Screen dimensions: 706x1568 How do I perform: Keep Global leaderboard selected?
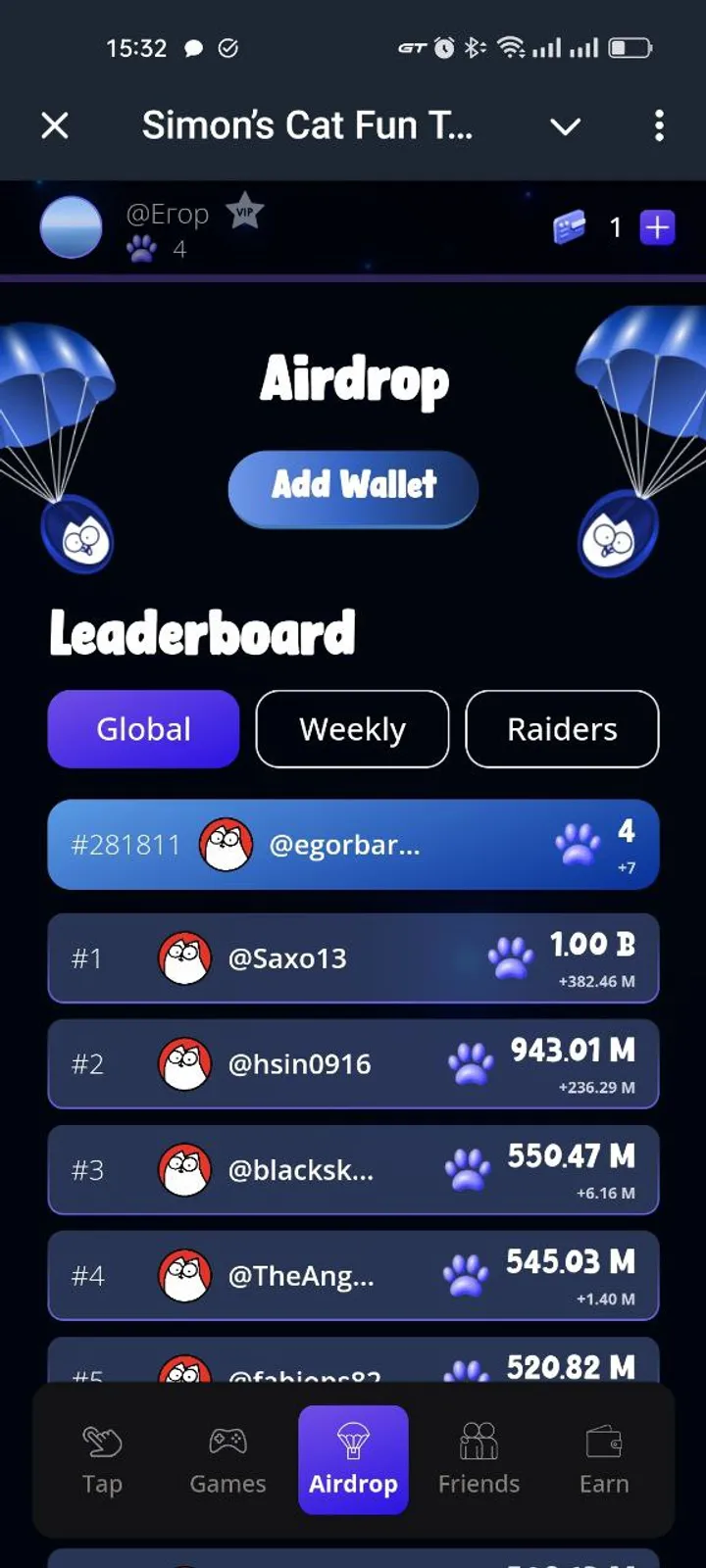pos(143,729)
